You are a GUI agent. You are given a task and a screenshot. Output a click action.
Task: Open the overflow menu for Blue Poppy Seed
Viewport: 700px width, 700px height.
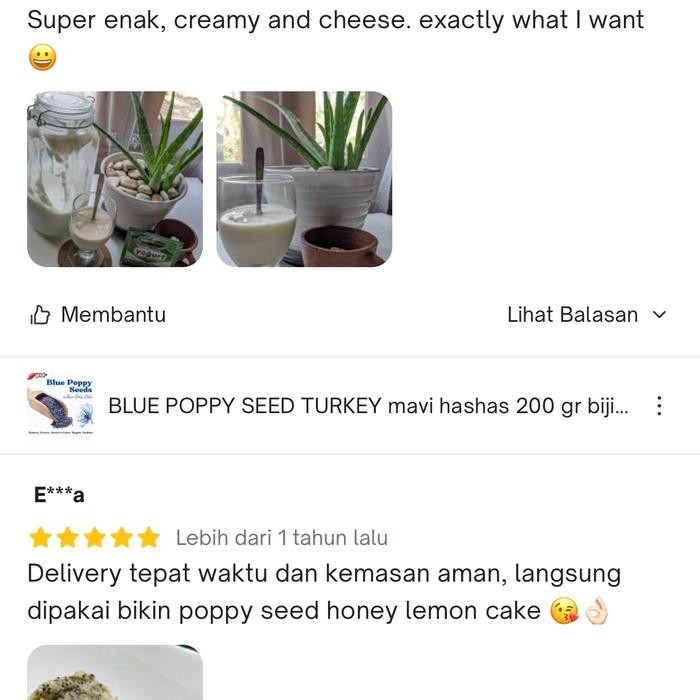coord(659,406)
